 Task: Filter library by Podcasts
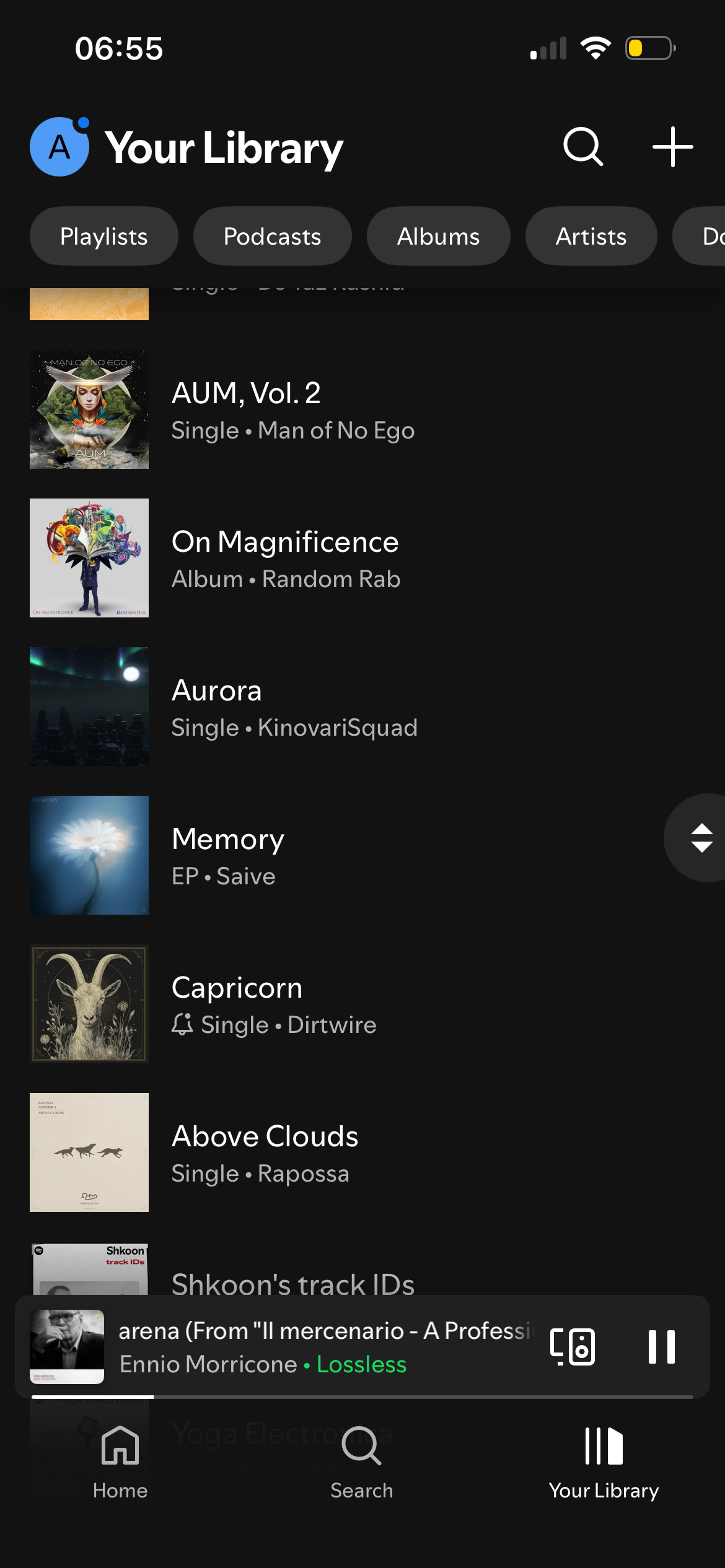pos(272,236)
